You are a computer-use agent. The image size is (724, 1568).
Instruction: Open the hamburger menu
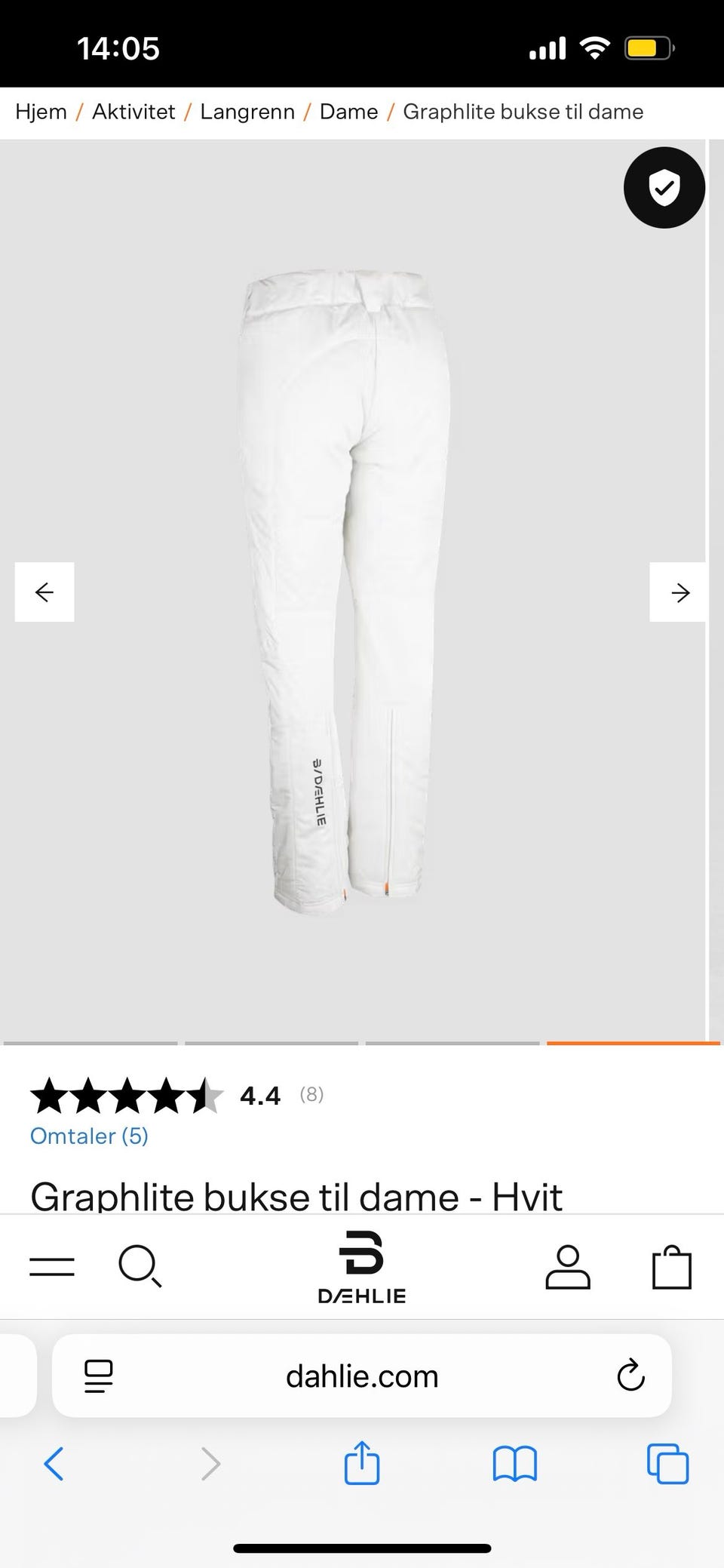click(52, 1267)
